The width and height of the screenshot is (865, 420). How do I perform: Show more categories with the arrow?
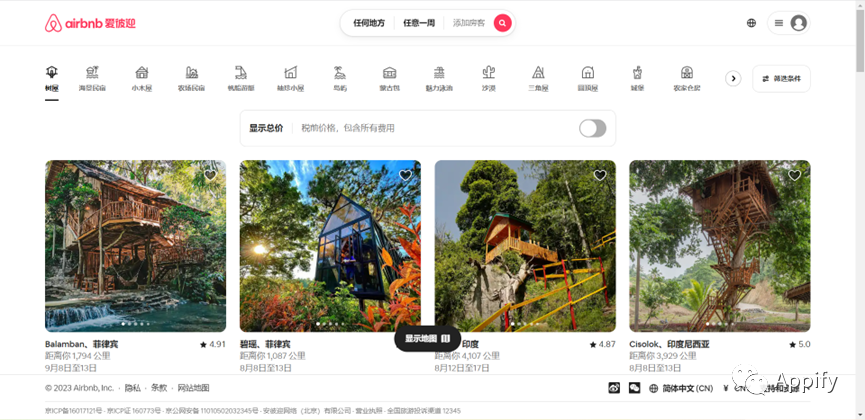(732, 78)
